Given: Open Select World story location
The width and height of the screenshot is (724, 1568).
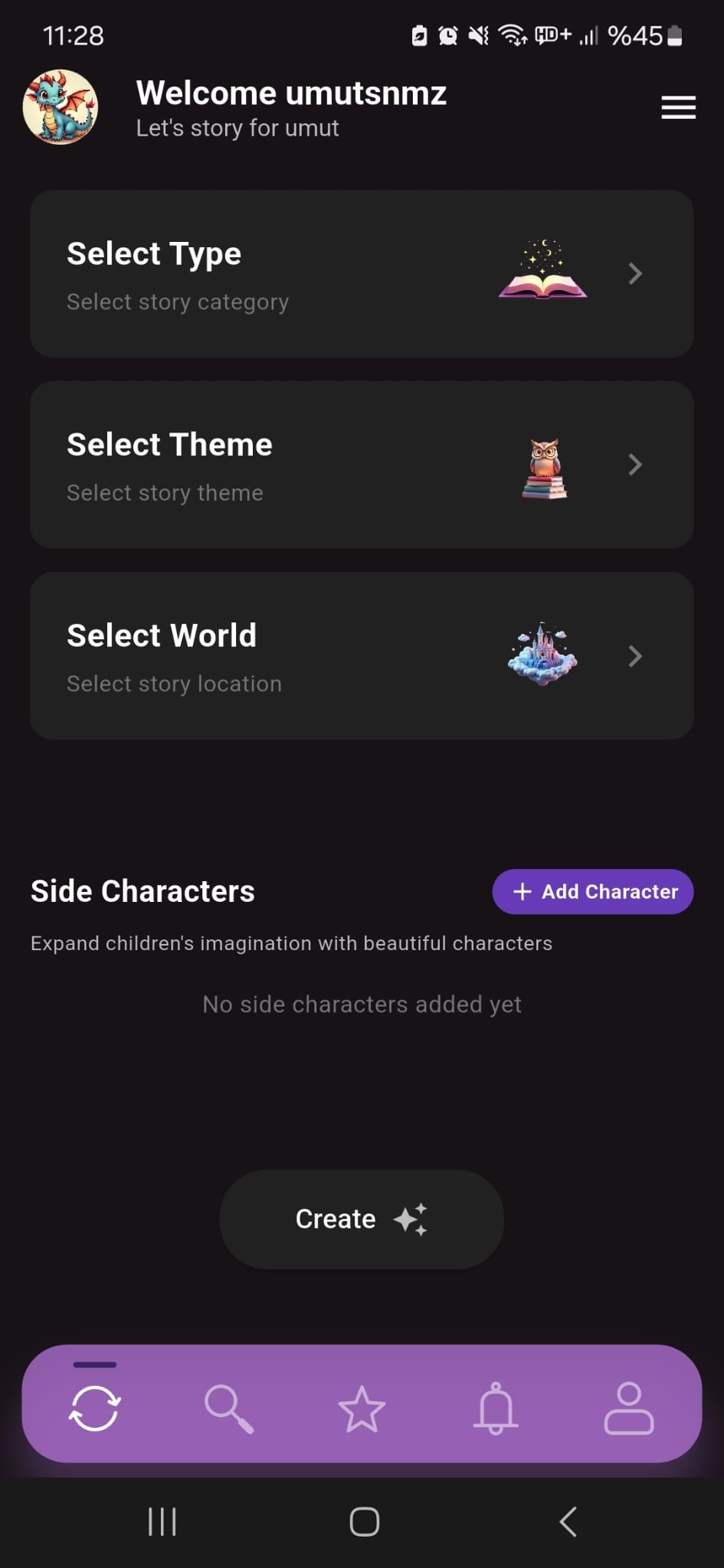Looking at the screenshot, I should click(362, 655).
